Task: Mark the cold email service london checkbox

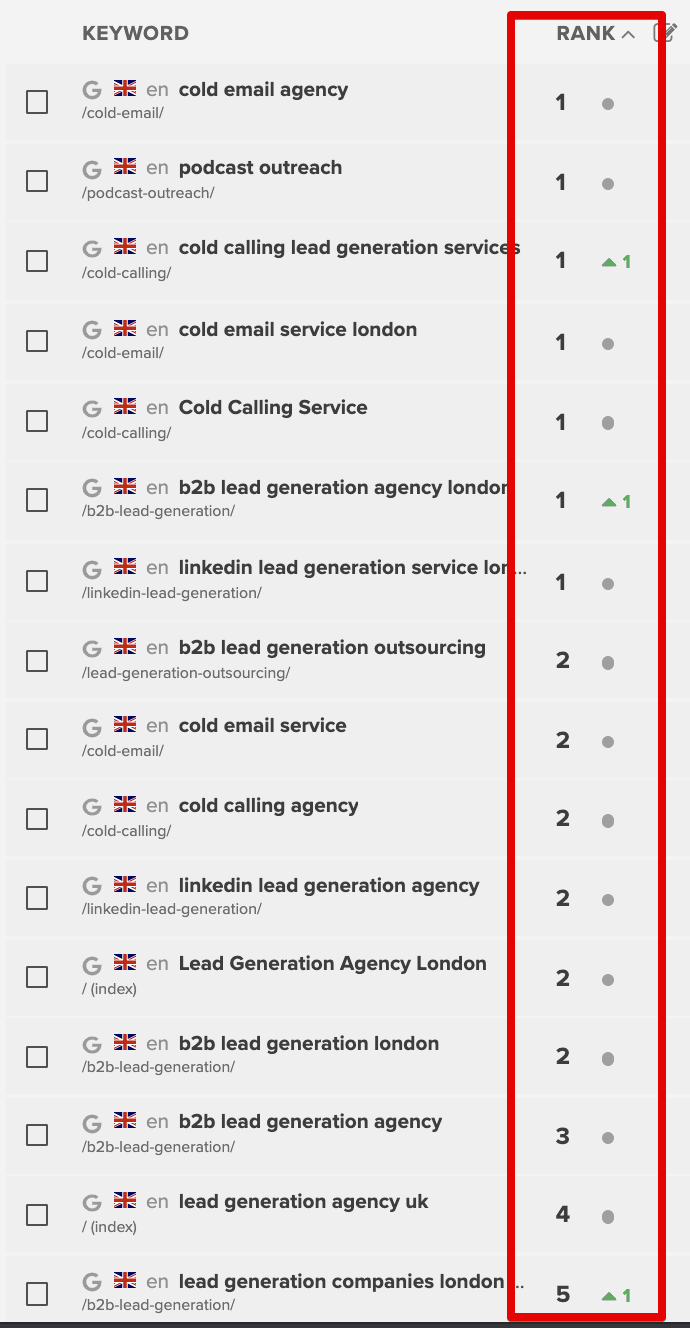Action: pyautogui.click(x=37, y=341)
